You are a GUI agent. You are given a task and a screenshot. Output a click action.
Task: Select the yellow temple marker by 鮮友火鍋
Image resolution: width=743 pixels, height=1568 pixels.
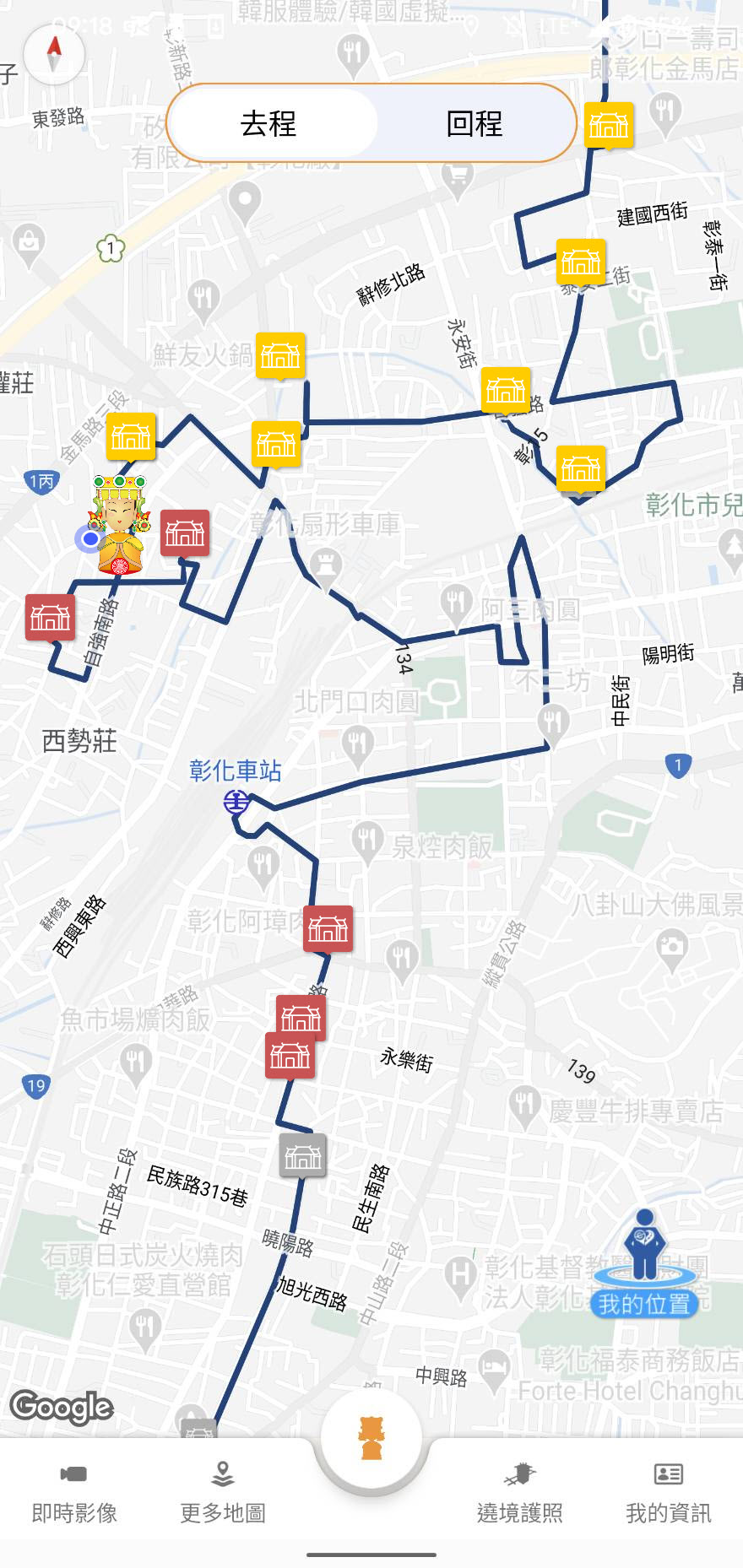[280, 355]
